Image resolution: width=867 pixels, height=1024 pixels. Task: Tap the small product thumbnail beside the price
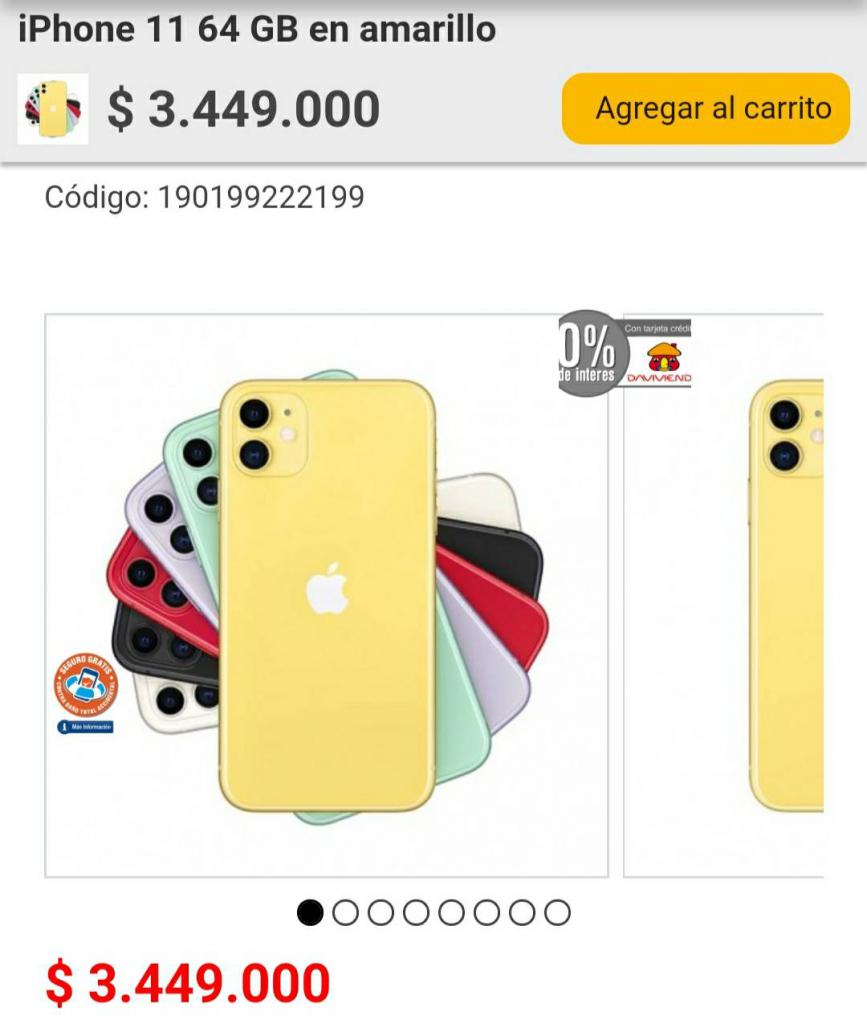click(53, 109)
